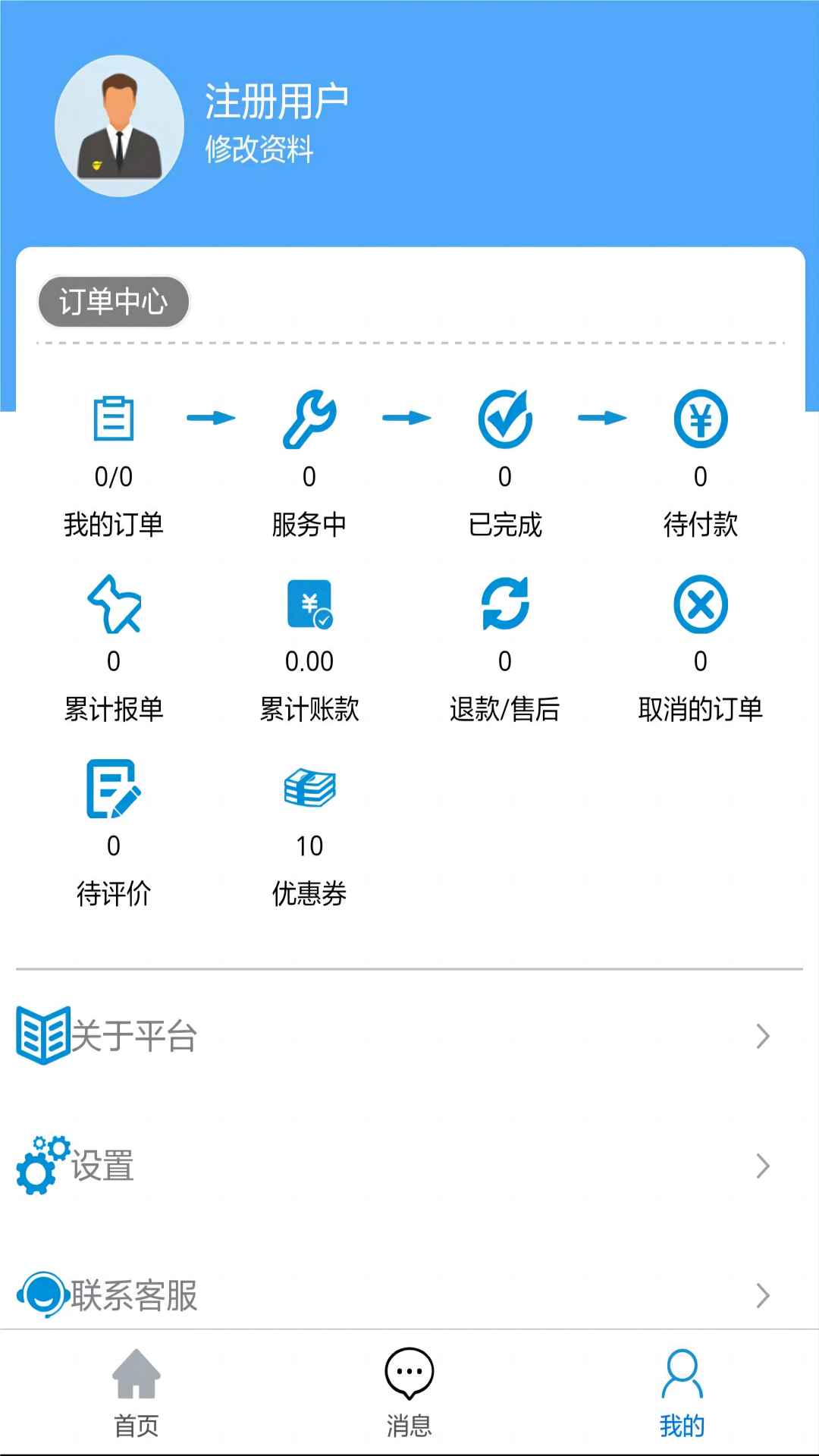Open 累计账款 section
Viewport: 819px width, 1456px height.
309,648
